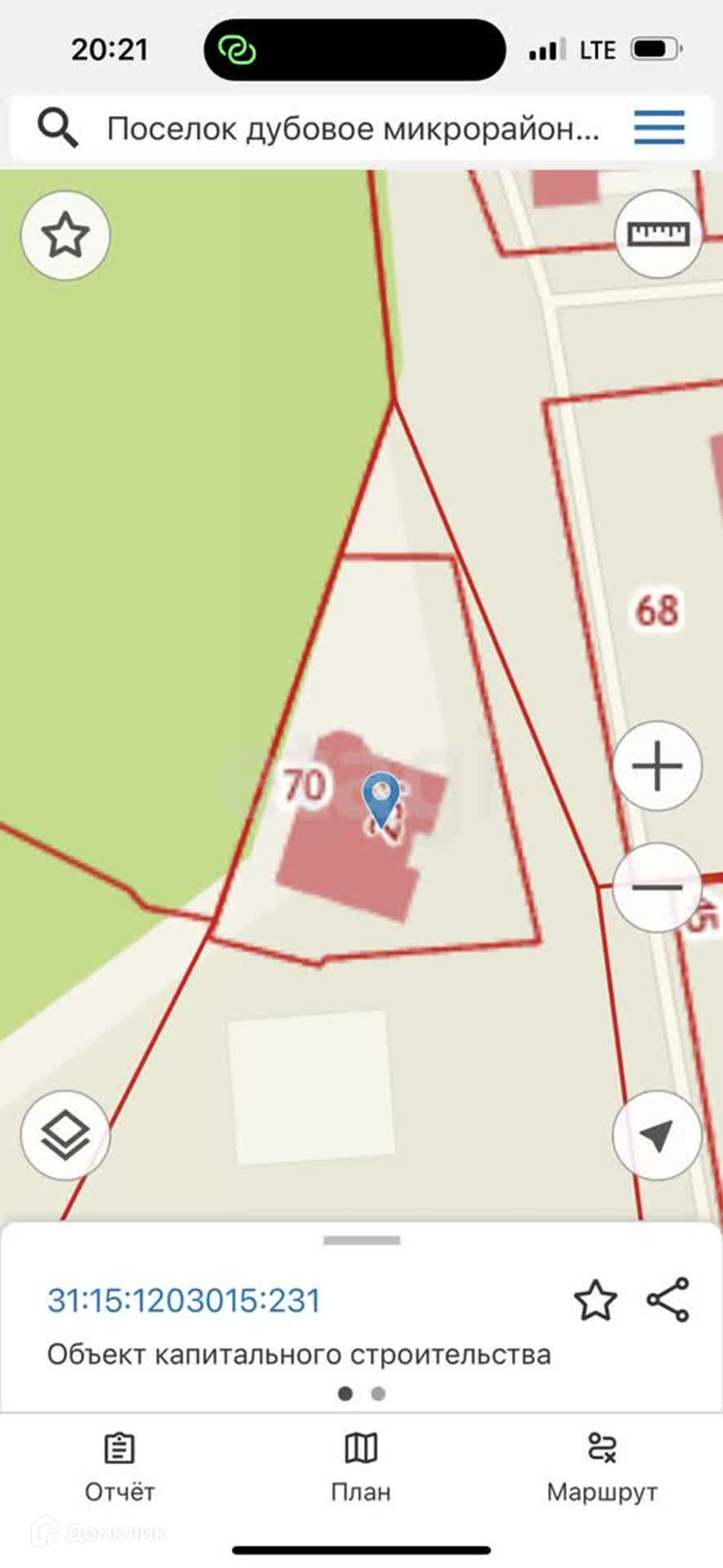Screen dimensions: 723x1568
Task: Open the hamburger menu
Action: 658,128
